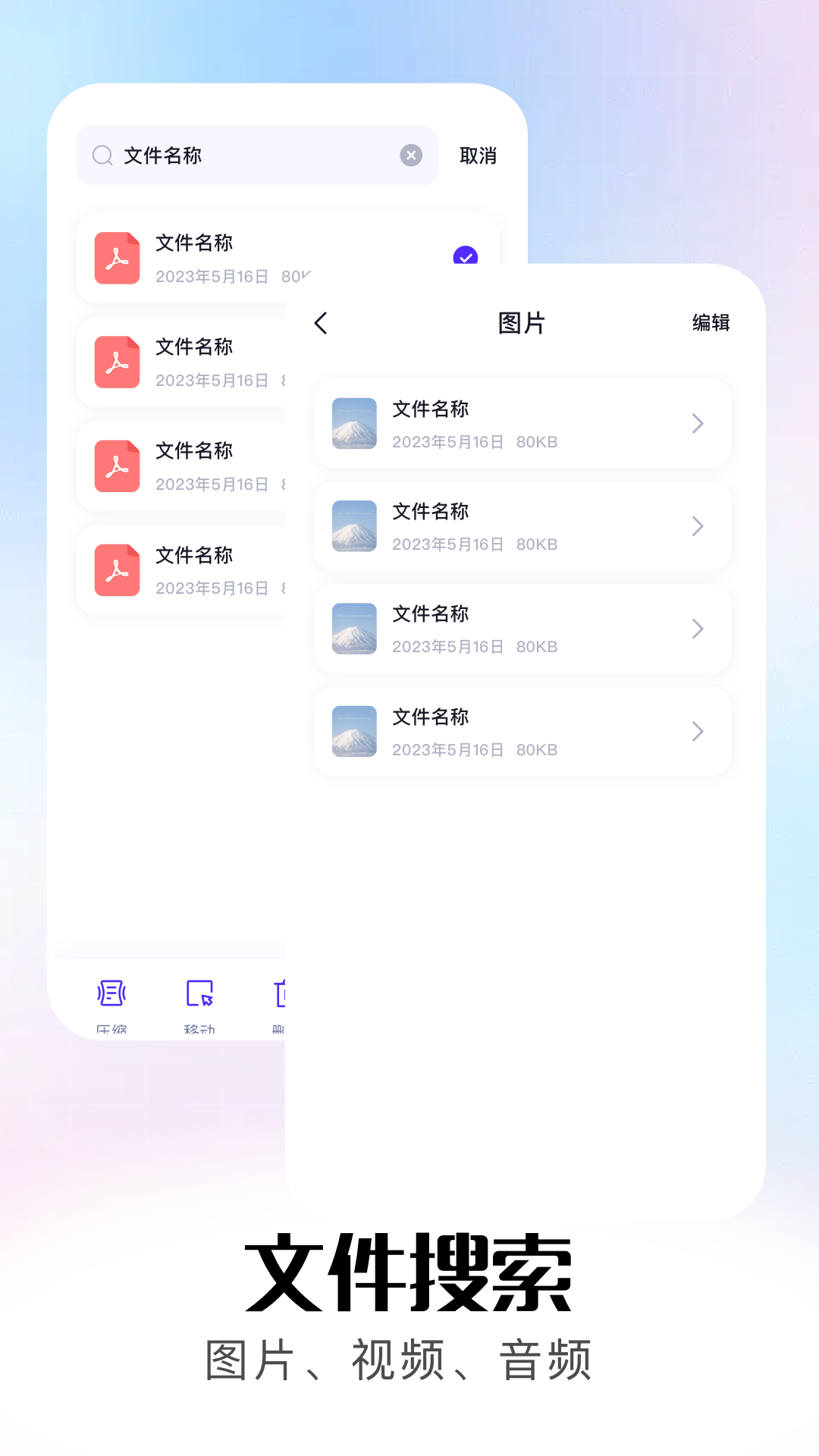Tap the 取消 cancel button

(x=479, y=155)
